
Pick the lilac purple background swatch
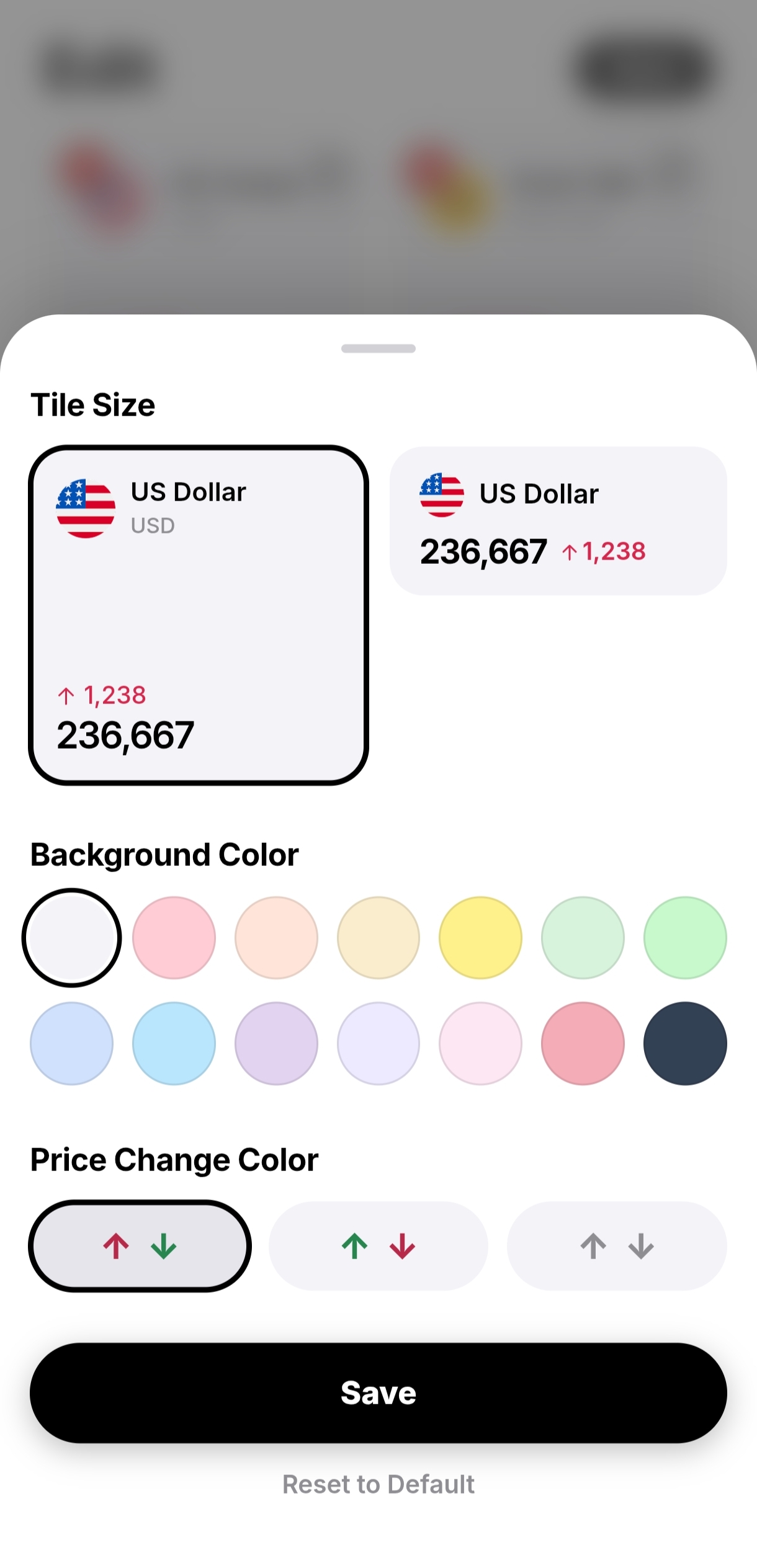(276, 1043)
